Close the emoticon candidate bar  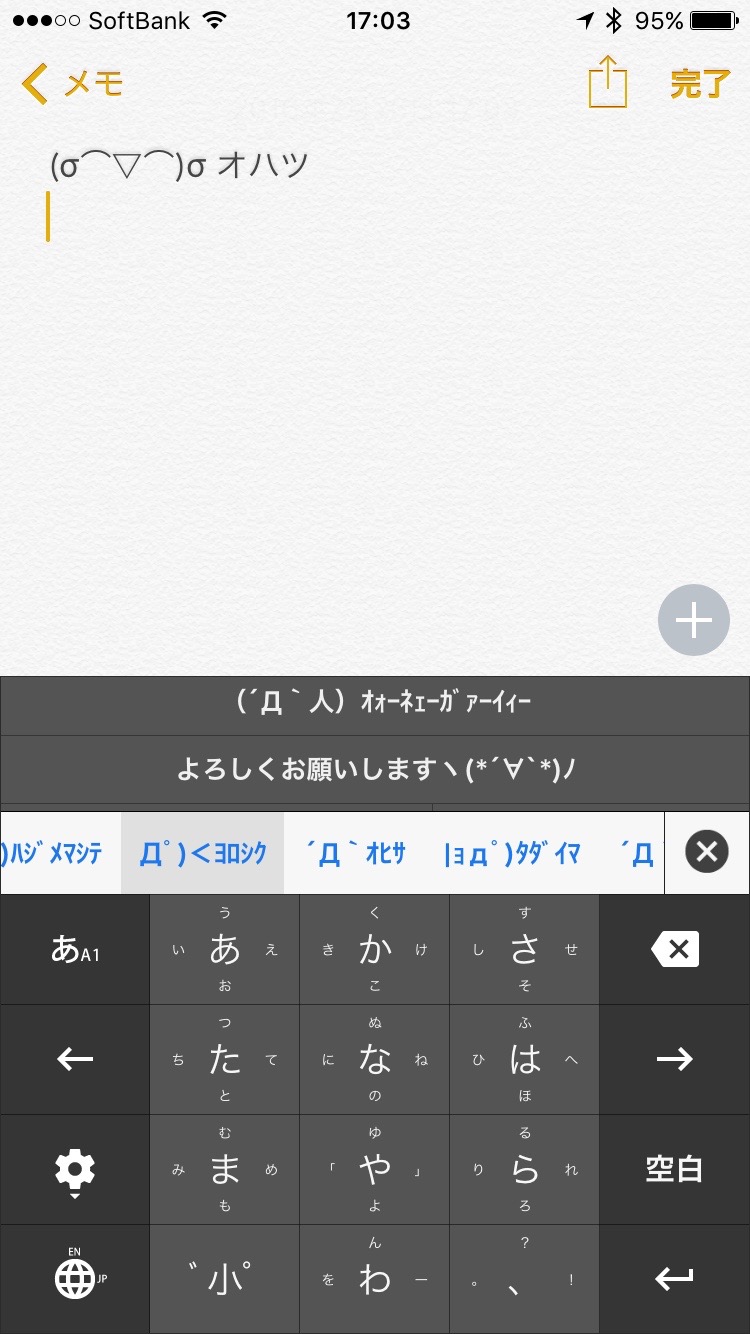pos(706,852)
